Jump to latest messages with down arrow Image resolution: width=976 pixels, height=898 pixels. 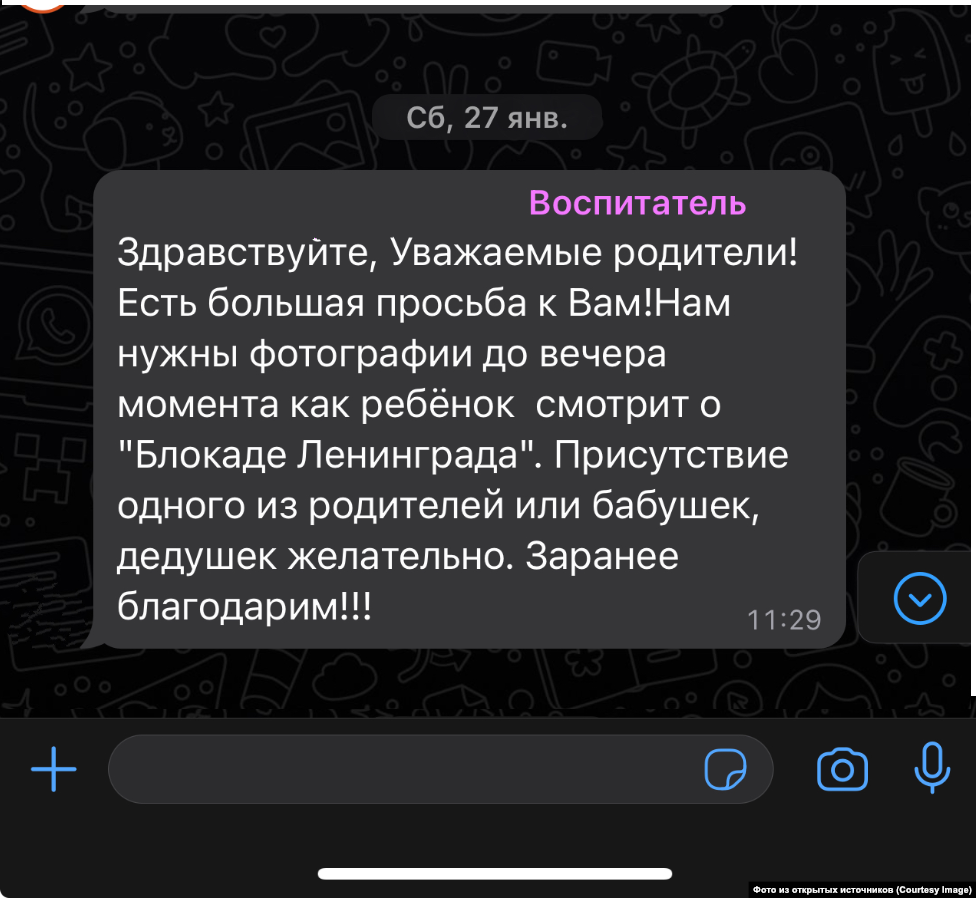[x=918, y=599]
